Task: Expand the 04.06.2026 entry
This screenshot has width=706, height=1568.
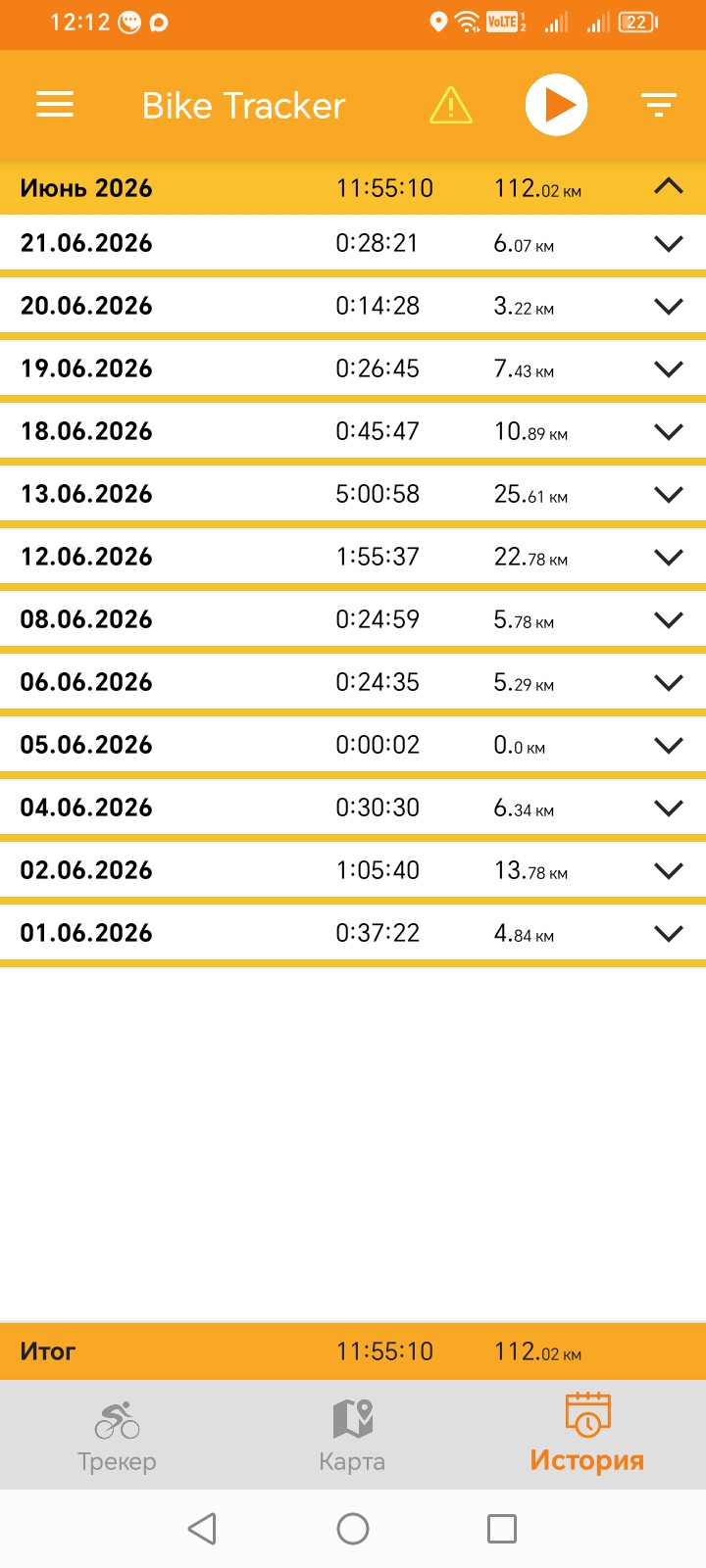Action: tap(668, 808)
